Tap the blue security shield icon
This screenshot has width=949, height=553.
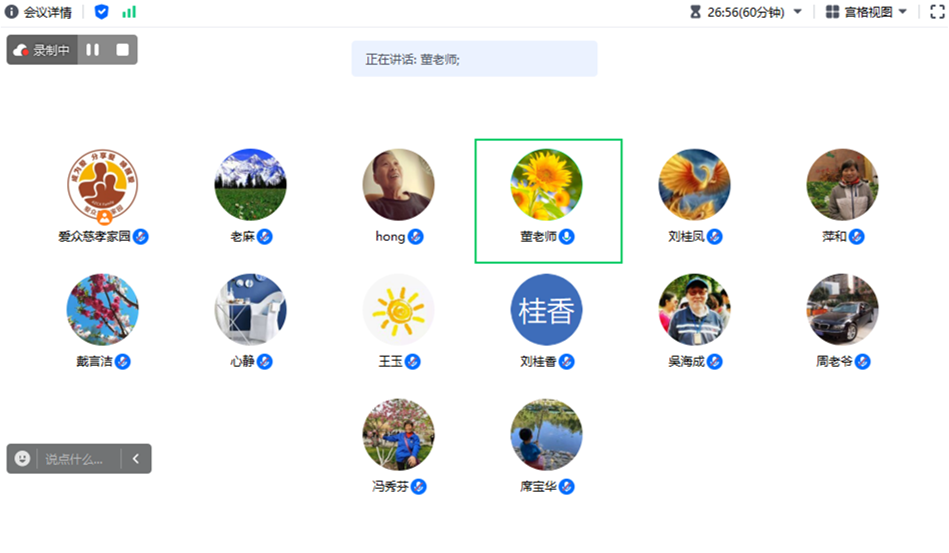tap(101, 12)
